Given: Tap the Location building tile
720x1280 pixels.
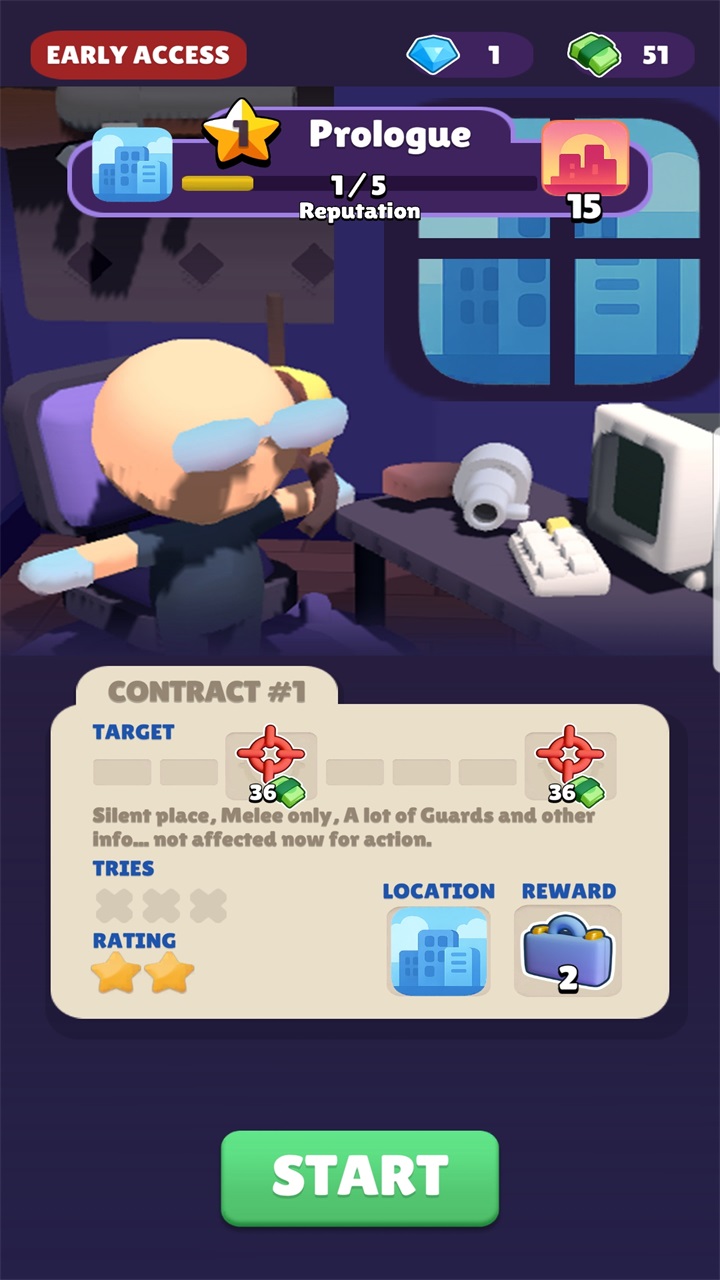Looking at the screenshot, I should point(438,951).
